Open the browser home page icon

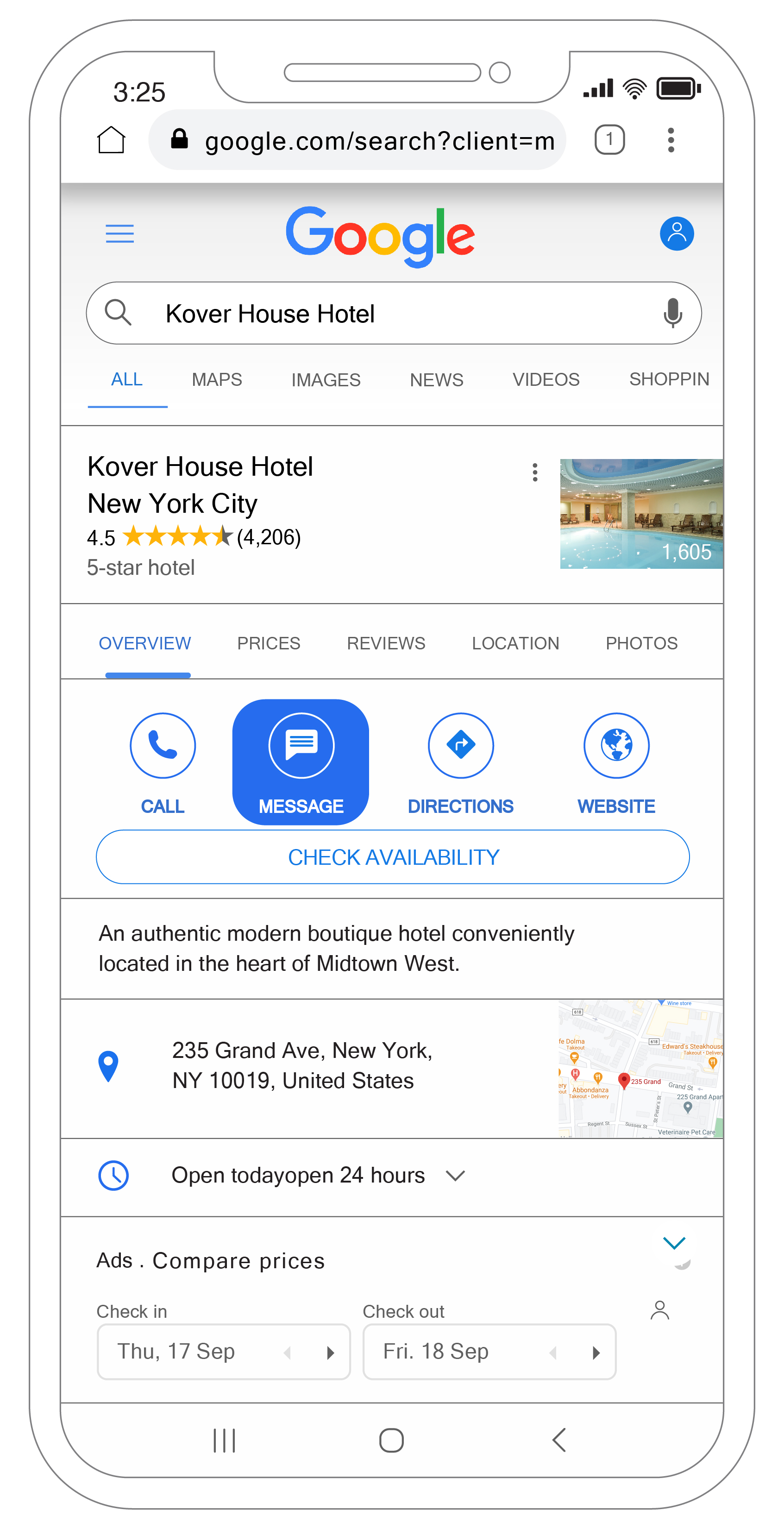pos(111,141)
